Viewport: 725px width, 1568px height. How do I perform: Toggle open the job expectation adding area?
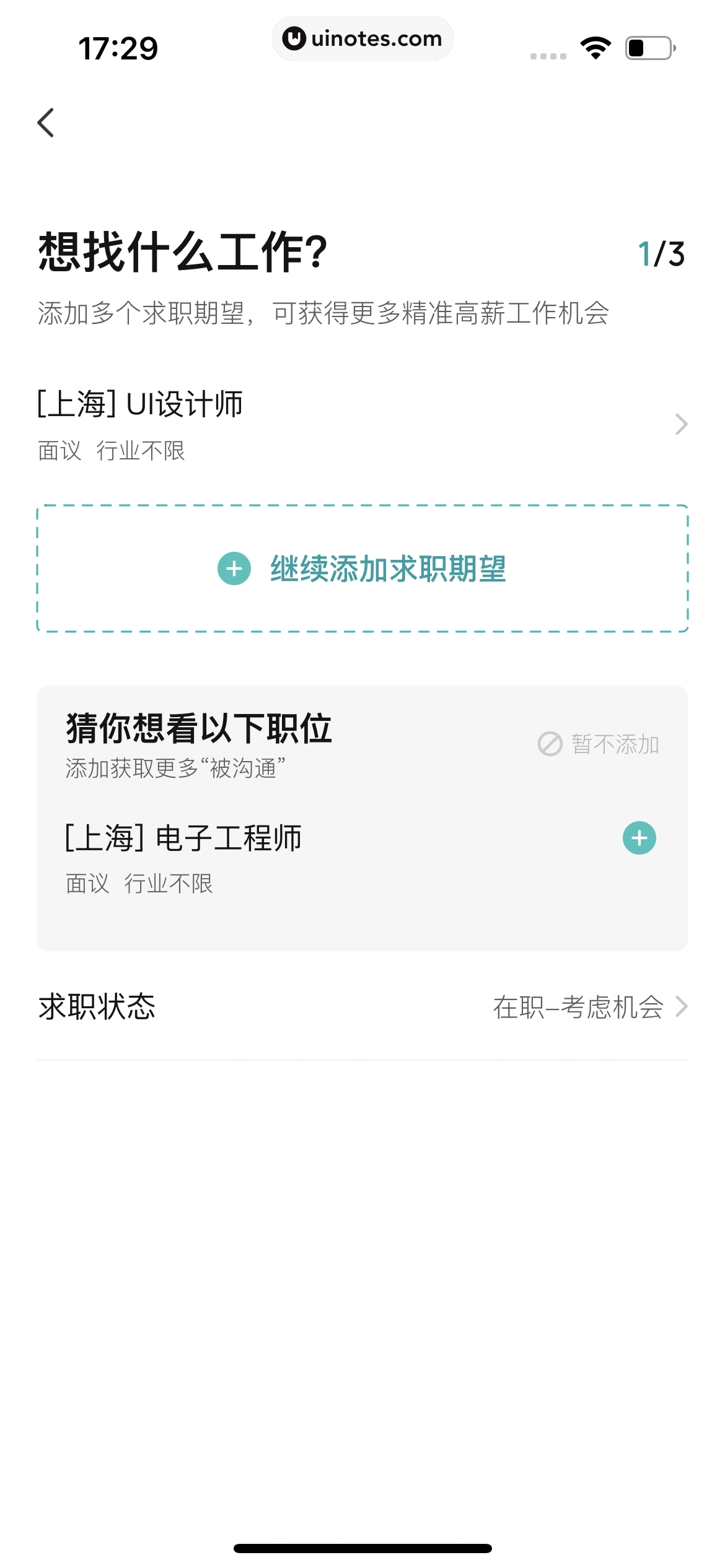[x=362, y=570]
